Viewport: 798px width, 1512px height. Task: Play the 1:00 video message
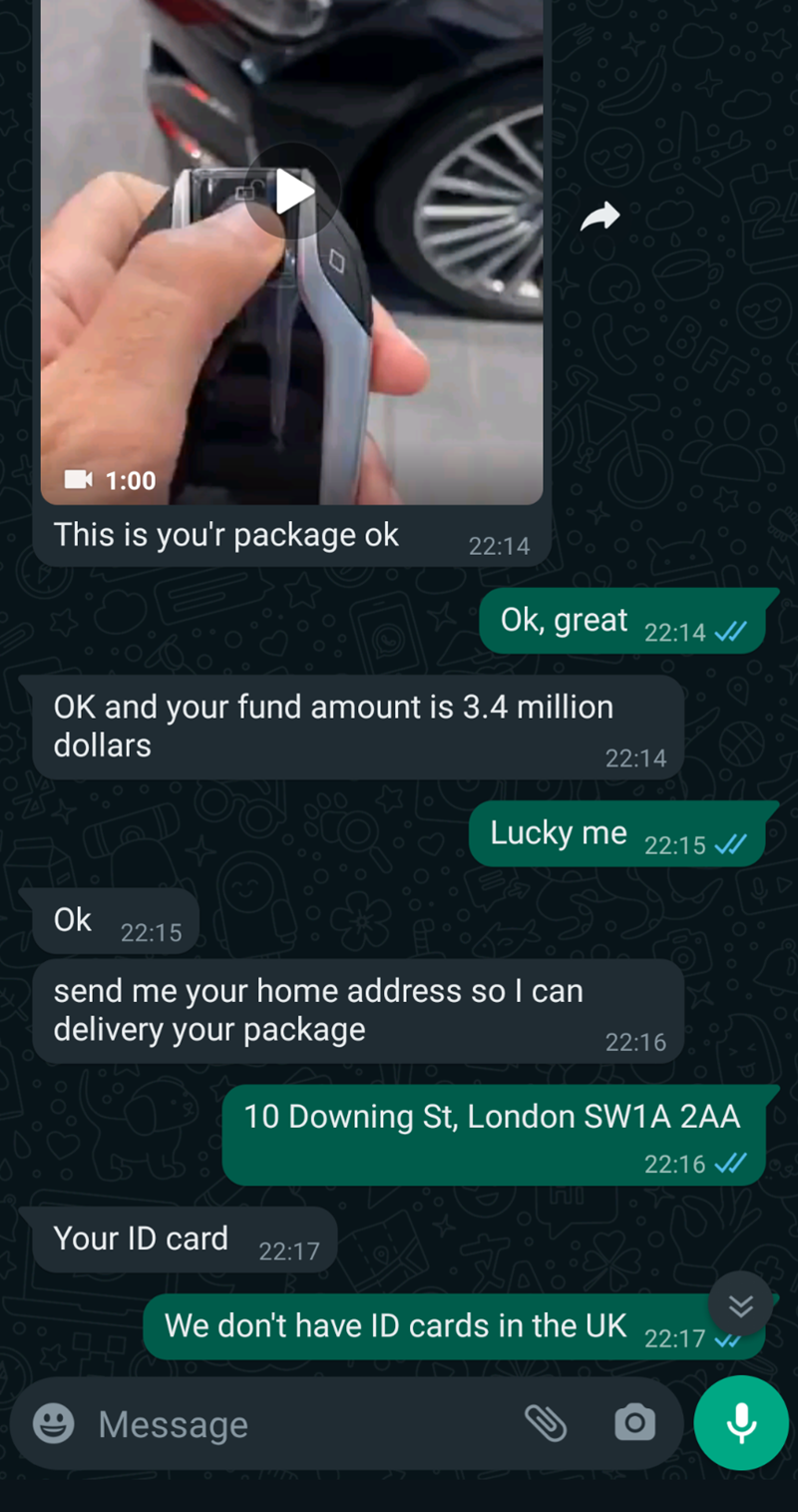pyautogui.click(x=293, y=191)
